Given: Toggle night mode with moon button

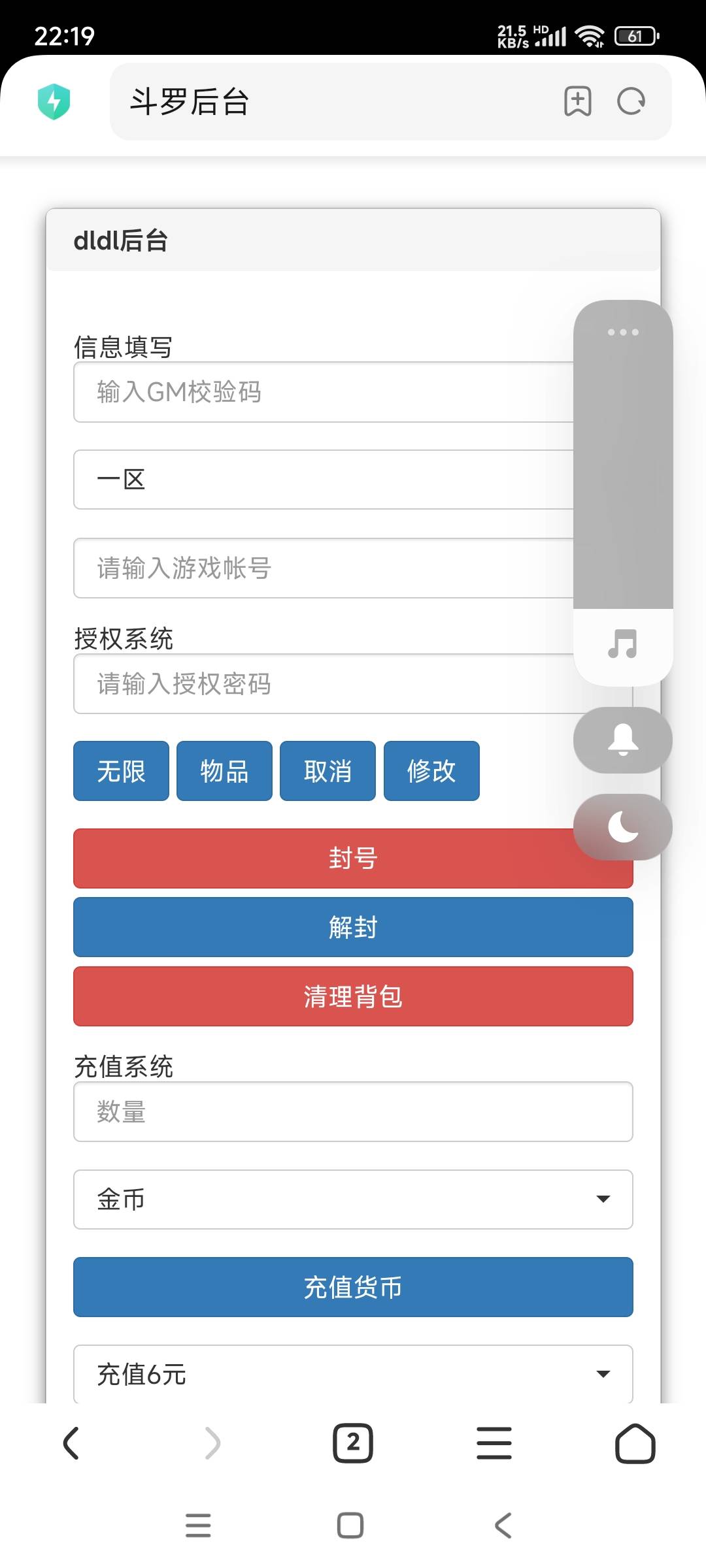Looking at the screenshot, I should pyautogui.click(x=623, y=827).
